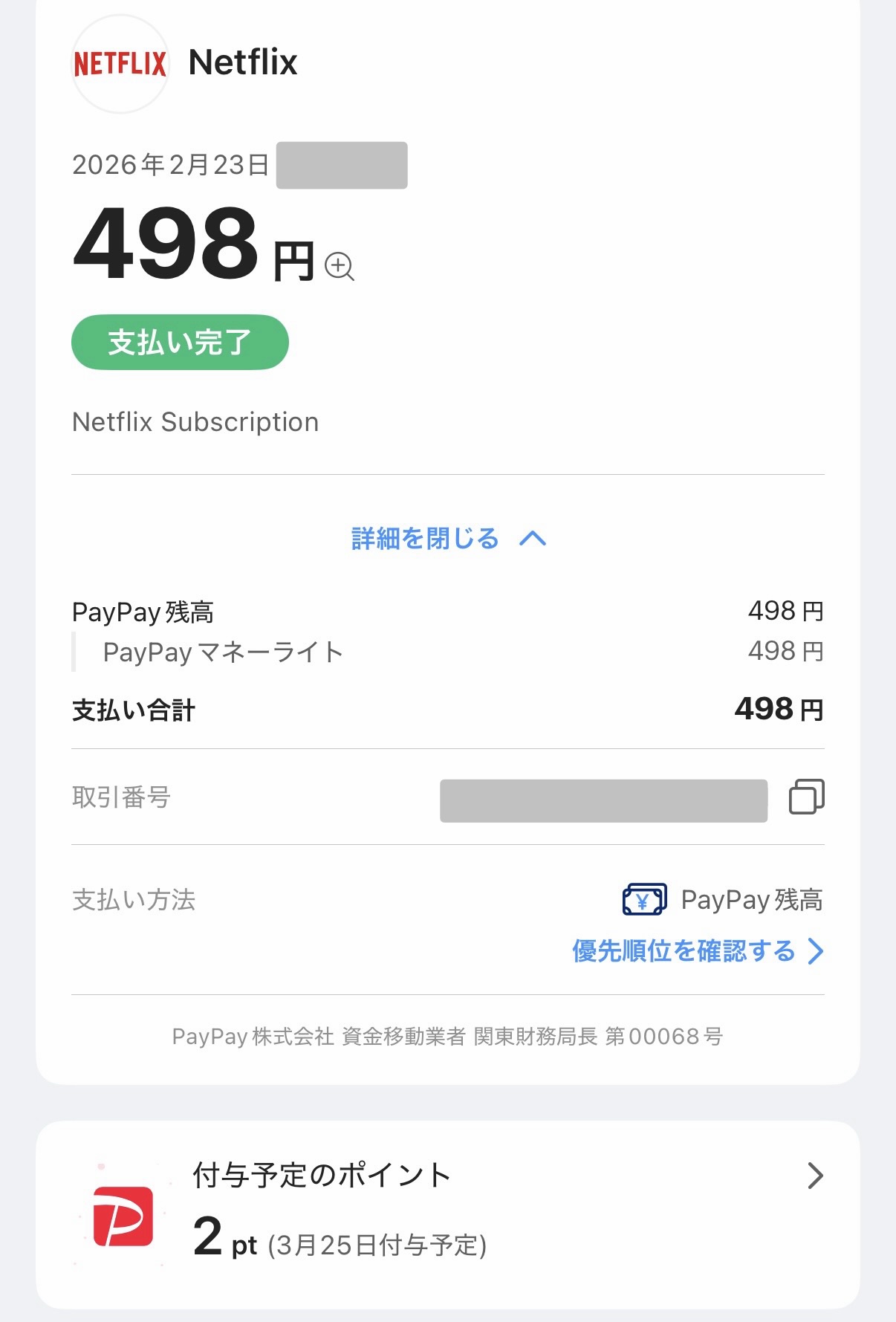Click the 支払い合計 total row
Viewport: 896px width, 1322px height.
(x=132, y=710)
